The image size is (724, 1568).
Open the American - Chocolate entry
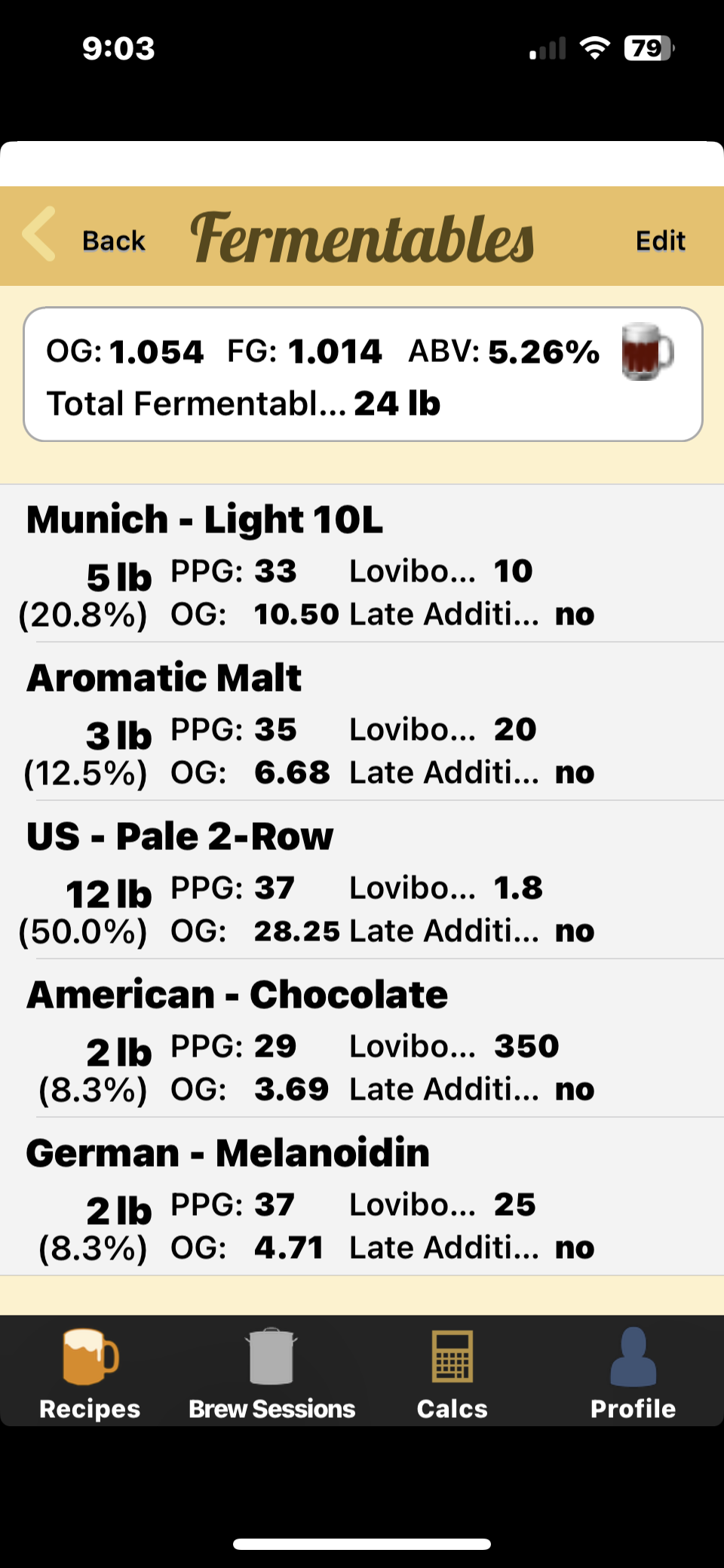(362, 1039)
